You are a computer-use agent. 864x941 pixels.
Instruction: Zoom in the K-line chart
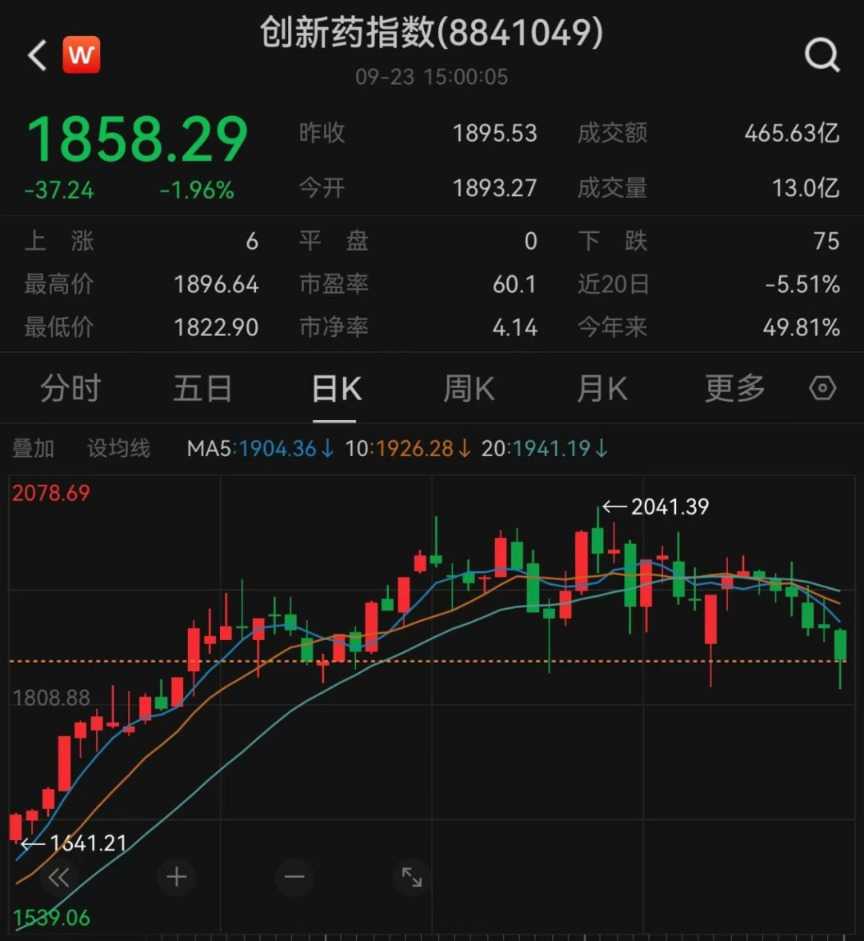(x=177, y=877)
